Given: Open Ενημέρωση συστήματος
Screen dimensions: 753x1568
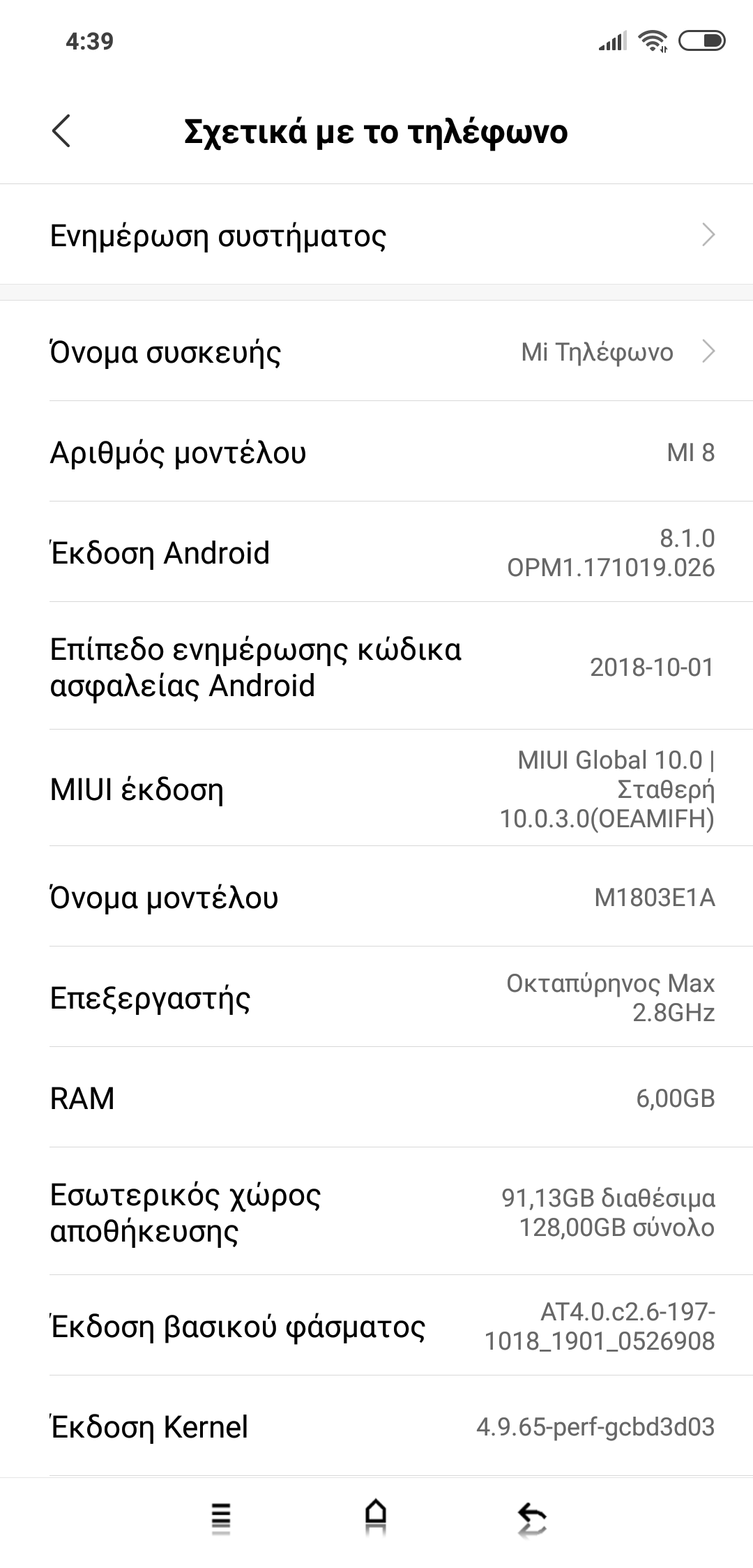Looking at the screenshot, I should [376, 236].
